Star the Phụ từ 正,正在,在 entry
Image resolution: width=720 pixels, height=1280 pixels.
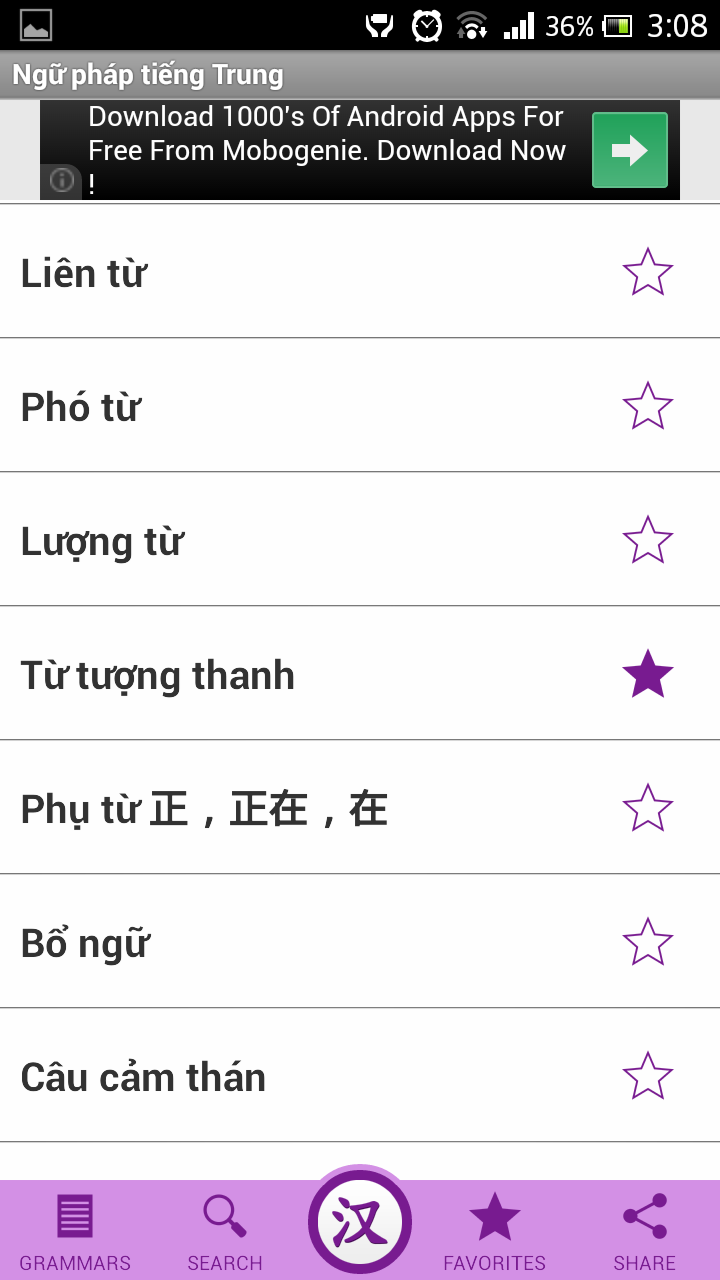(x=648, y=808)
